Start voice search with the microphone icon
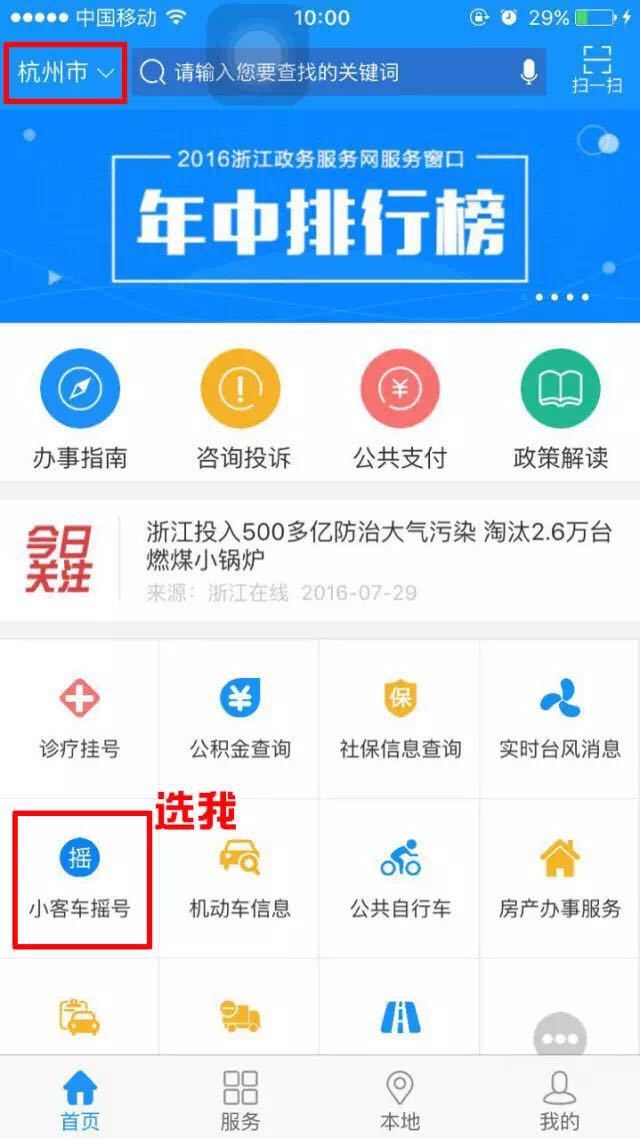640x1139 pixels. (x=528, y=72)
